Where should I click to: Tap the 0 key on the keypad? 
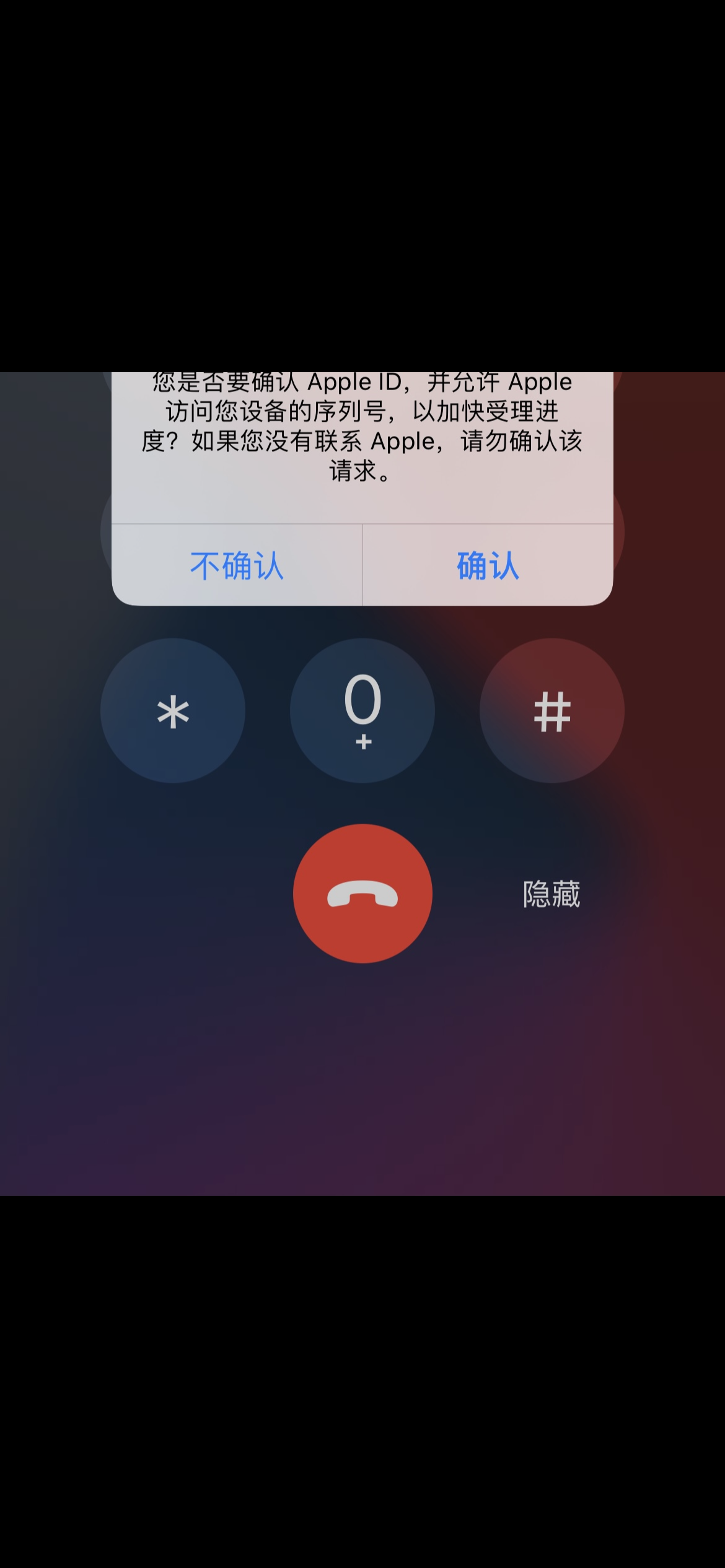point(362,711)
